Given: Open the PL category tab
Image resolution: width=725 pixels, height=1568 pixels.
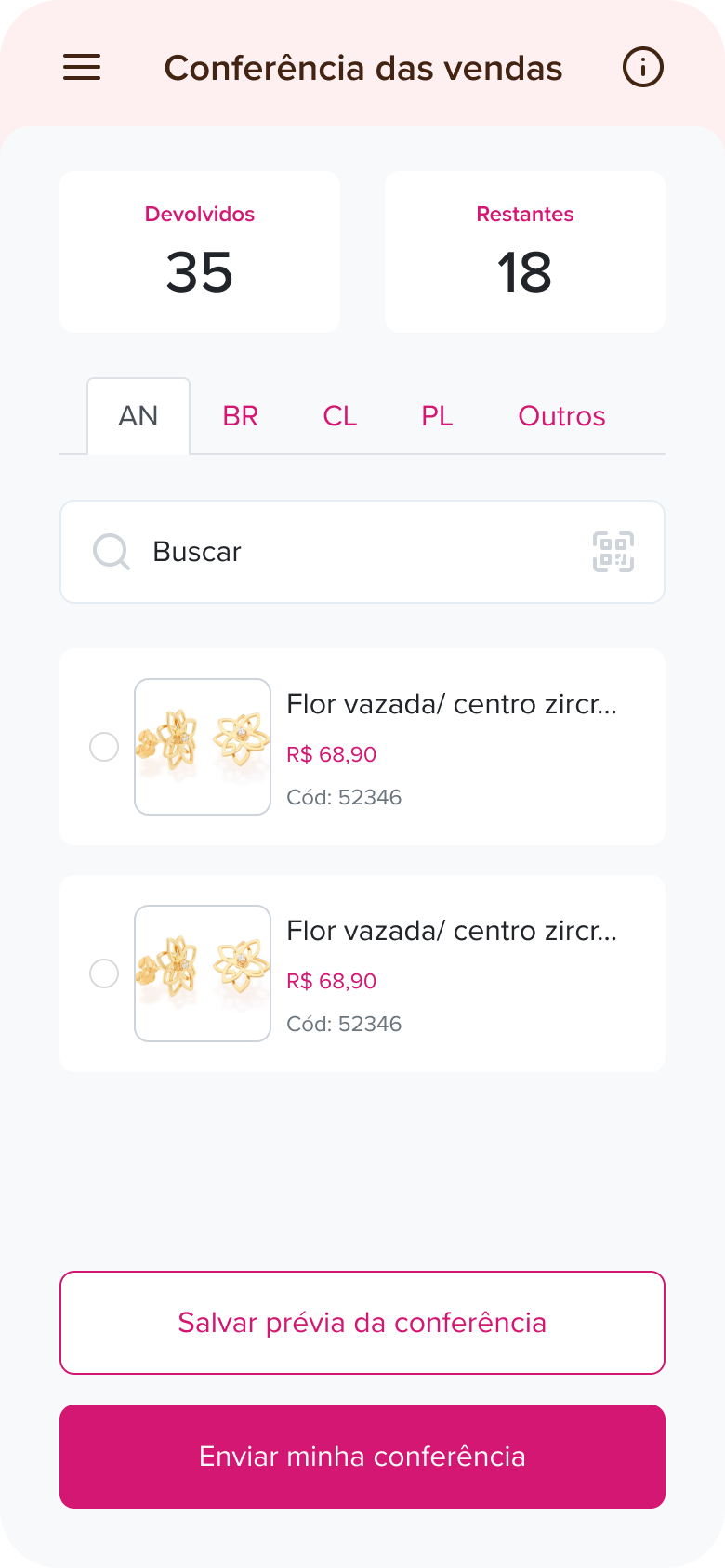Looking at the screenshot, I should click(x=436, y=415).
